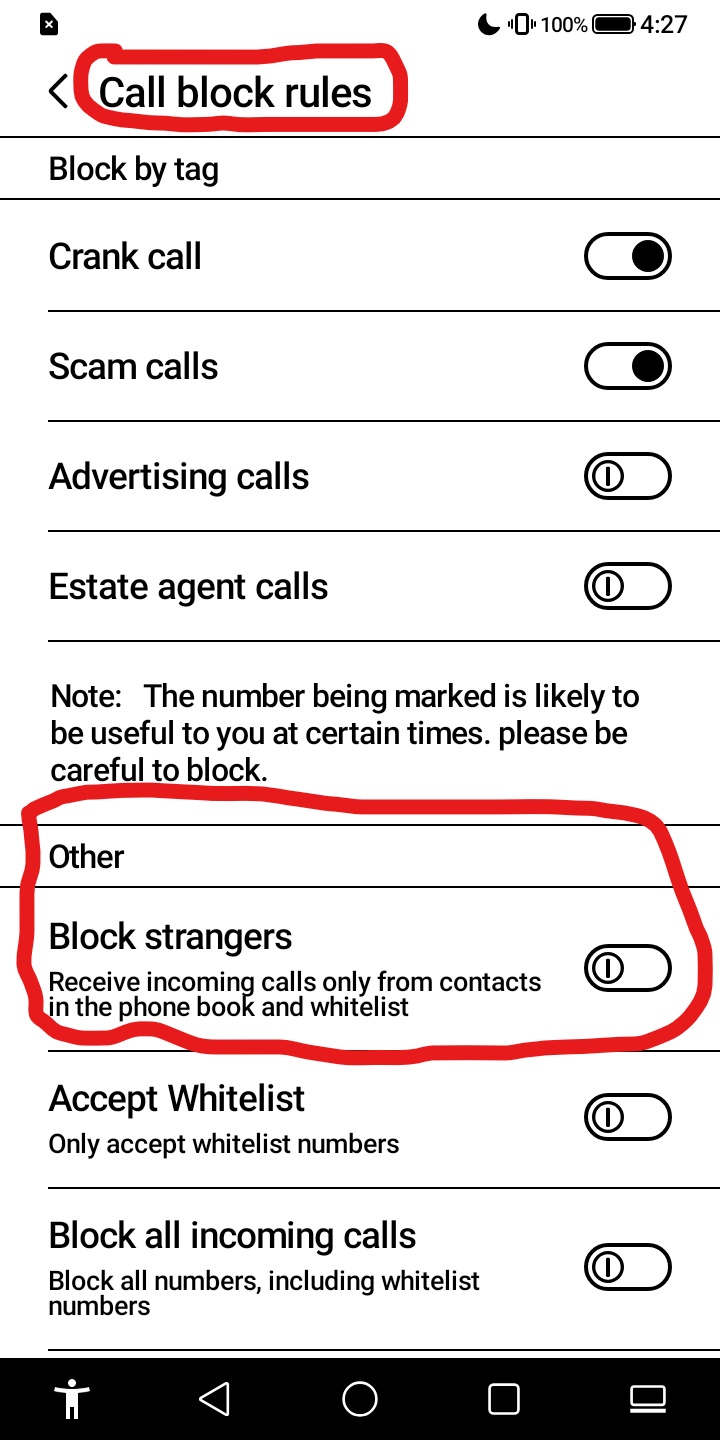Enable blocking of Advertising calls
720x1440 pixels.
point(627,477)
